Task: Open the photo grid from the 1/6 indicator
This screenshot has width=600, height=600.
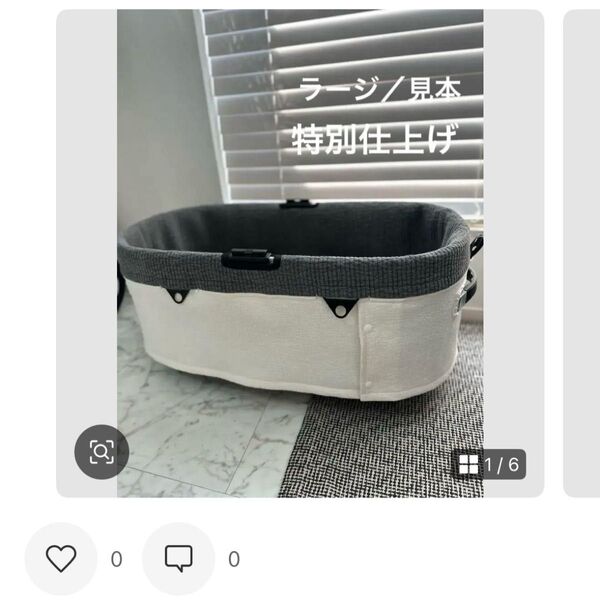Action: [490, 464]
